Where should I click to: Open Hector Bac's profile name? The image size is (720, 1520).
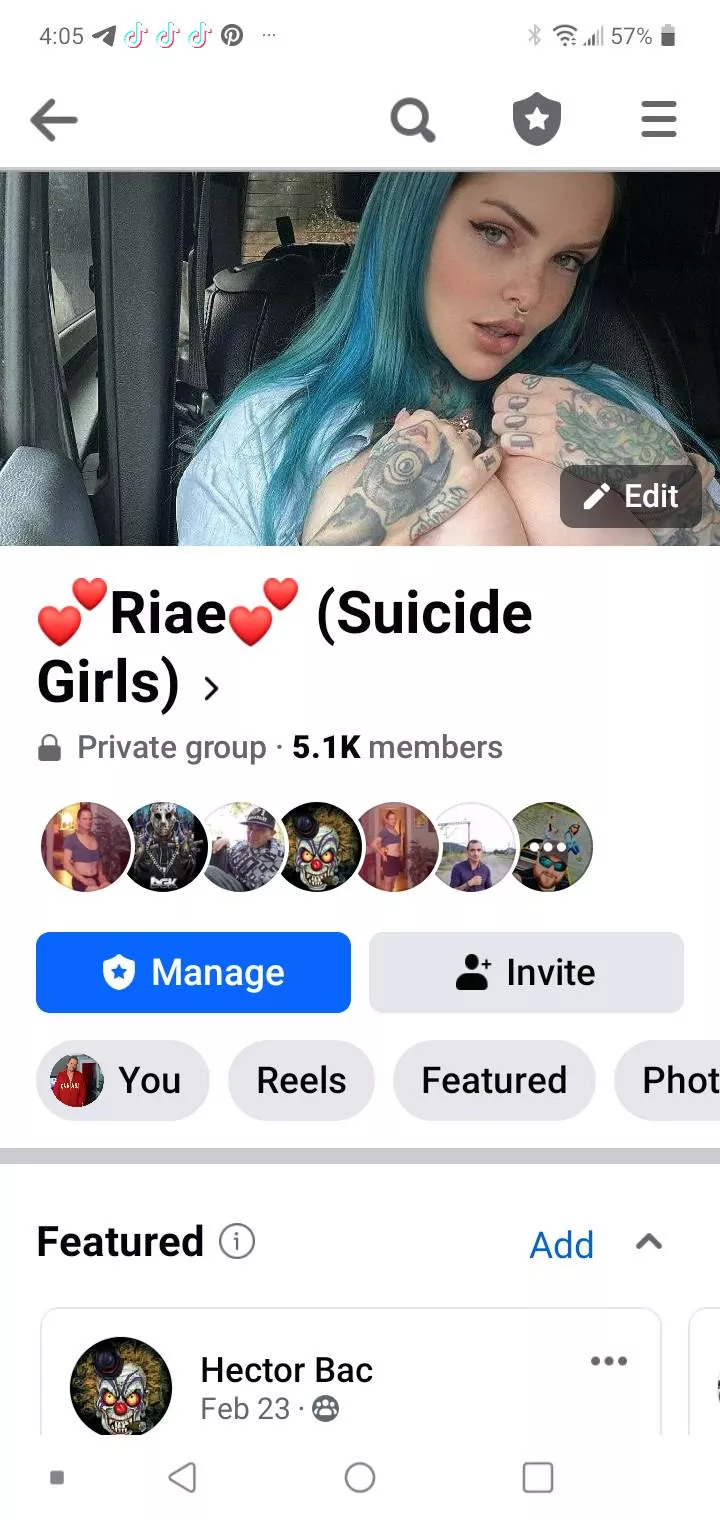pyautogui.click(x=286, y=1370)
